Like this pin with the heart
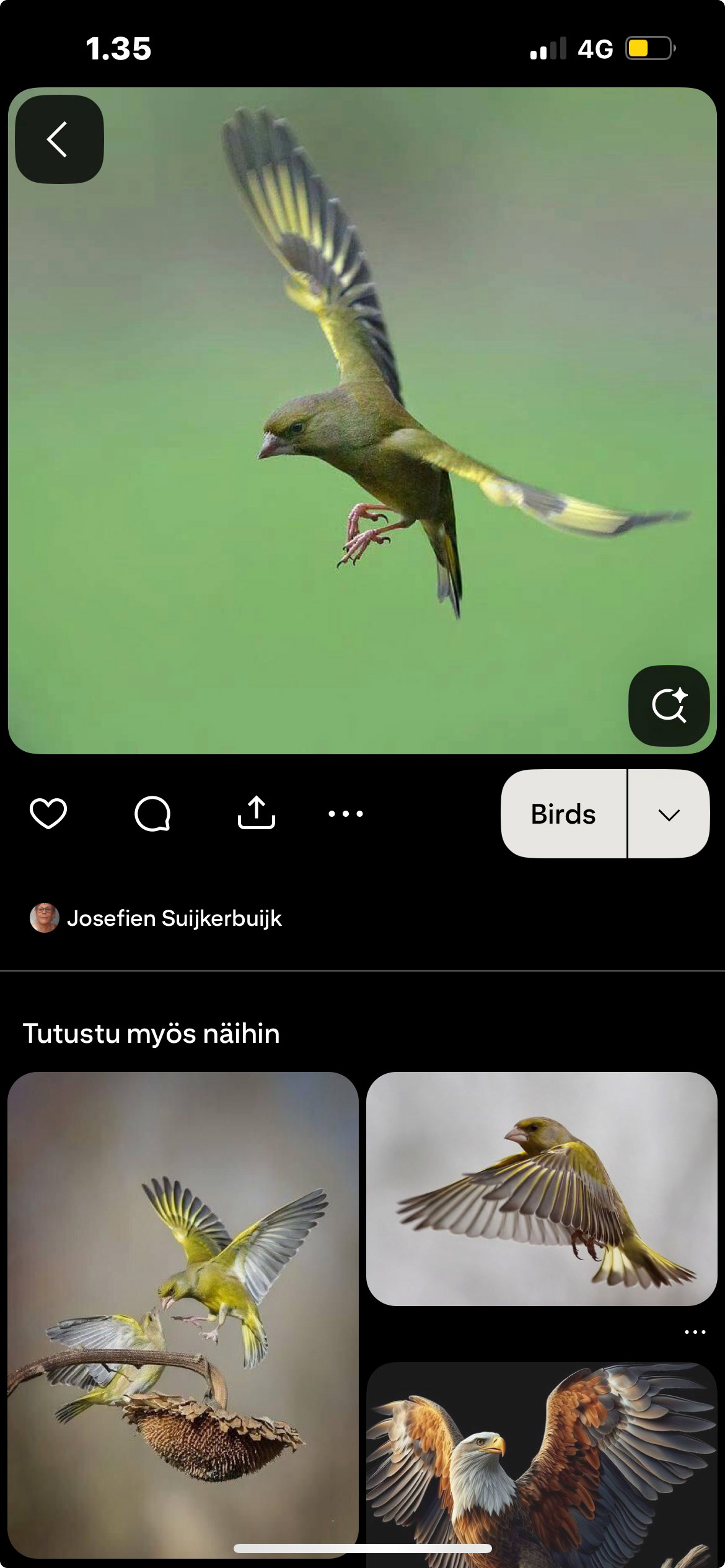Screen dimensions: 725x1568 pyautogui.click(x=48, y=813)
